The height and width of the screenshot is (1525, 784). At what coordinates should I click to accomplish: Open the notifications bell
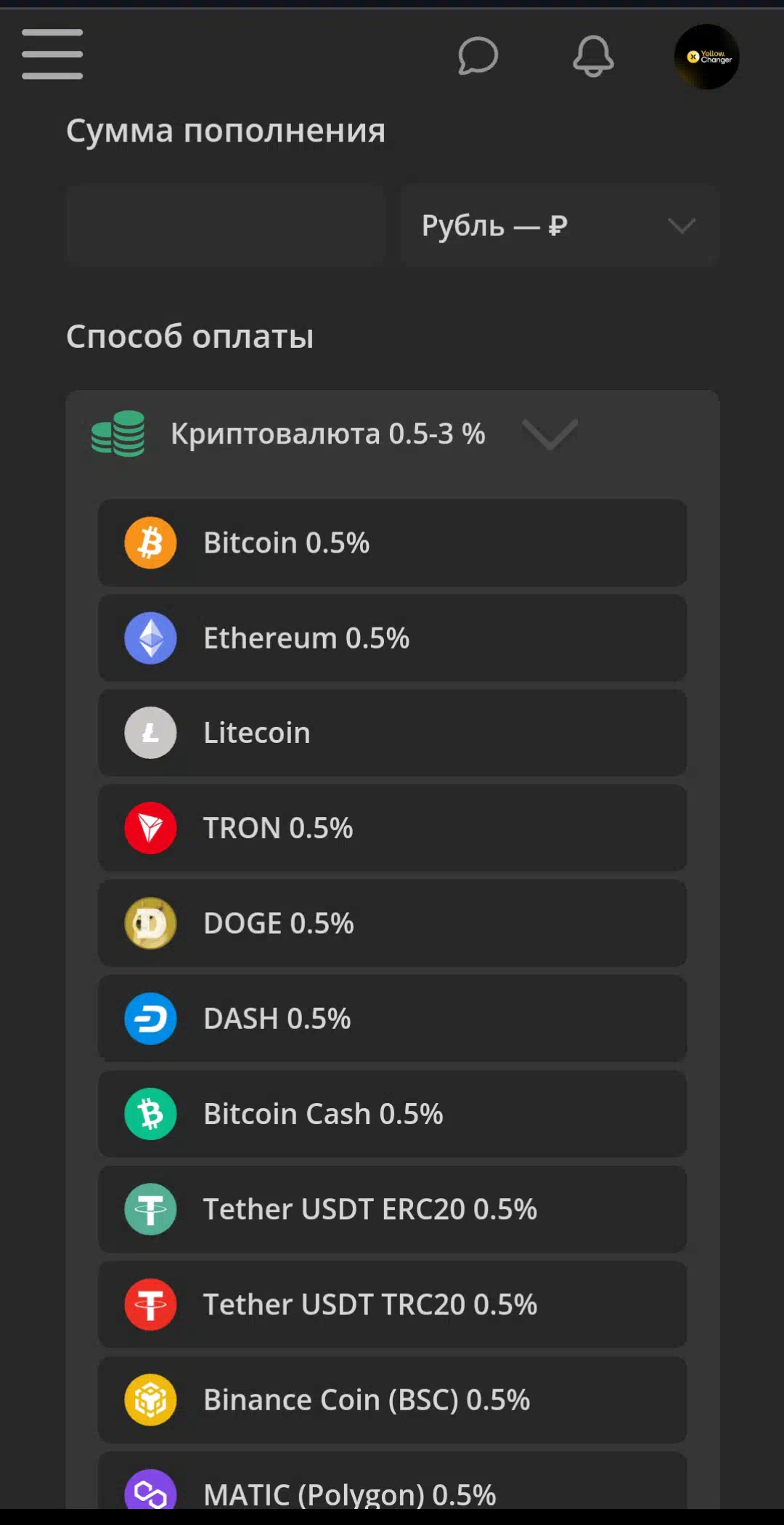click(593, 56)
